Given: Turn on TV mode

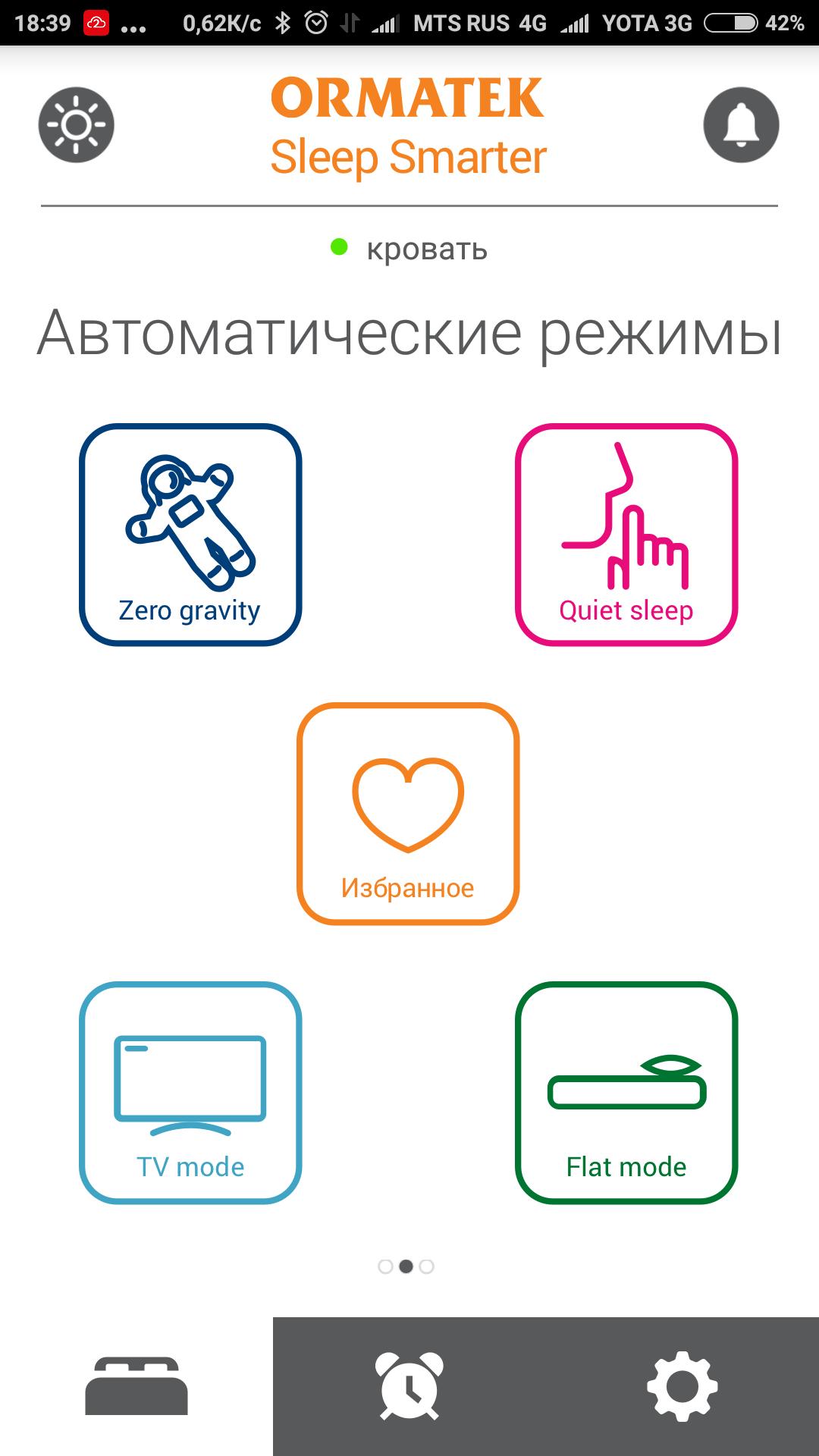Looking at the screenshot, I should pyautogui.click(x=190, y=1092).
